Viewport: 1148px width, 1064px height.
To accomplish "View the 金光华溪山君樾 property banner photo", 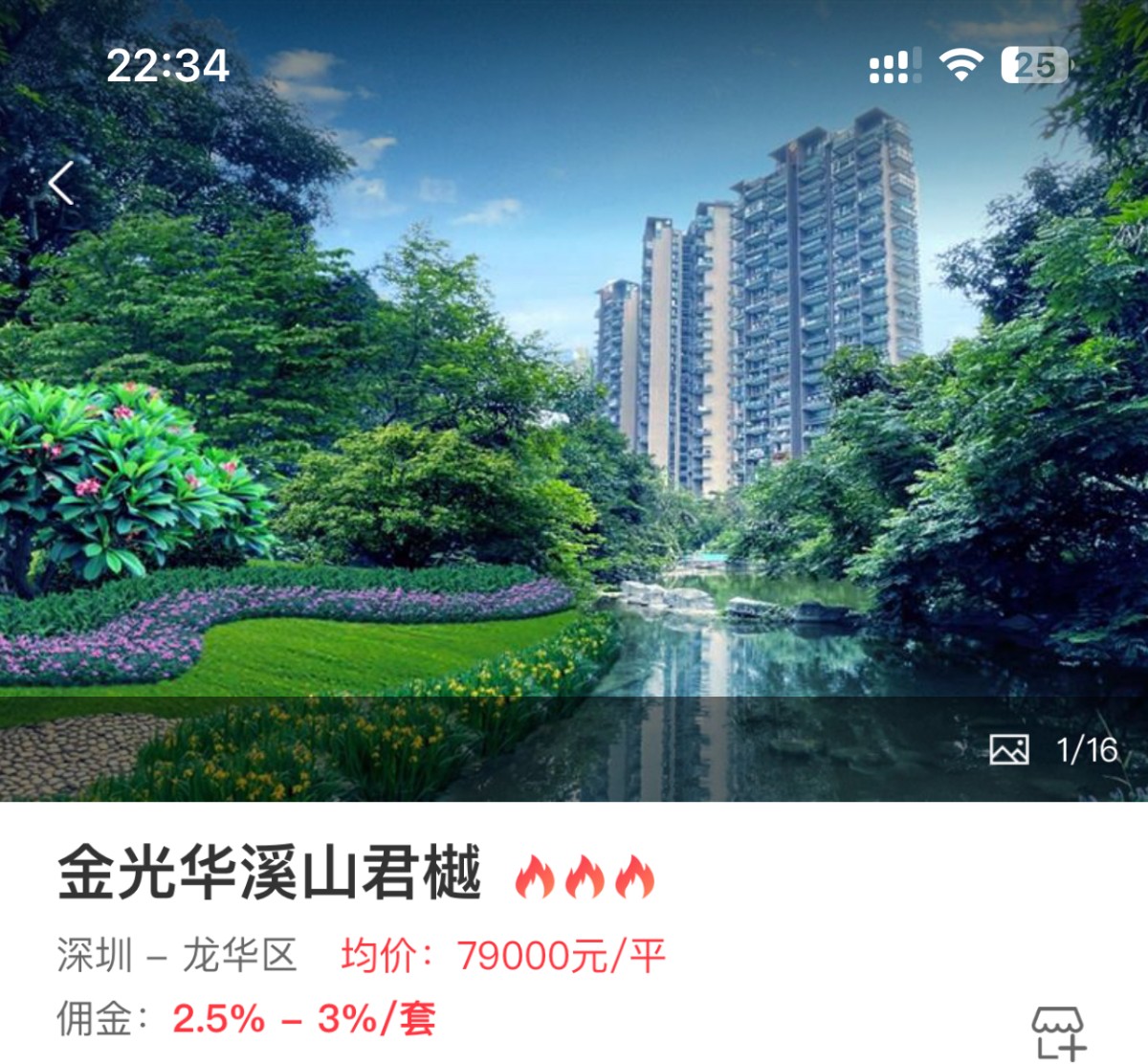I will tap(574, 402).
